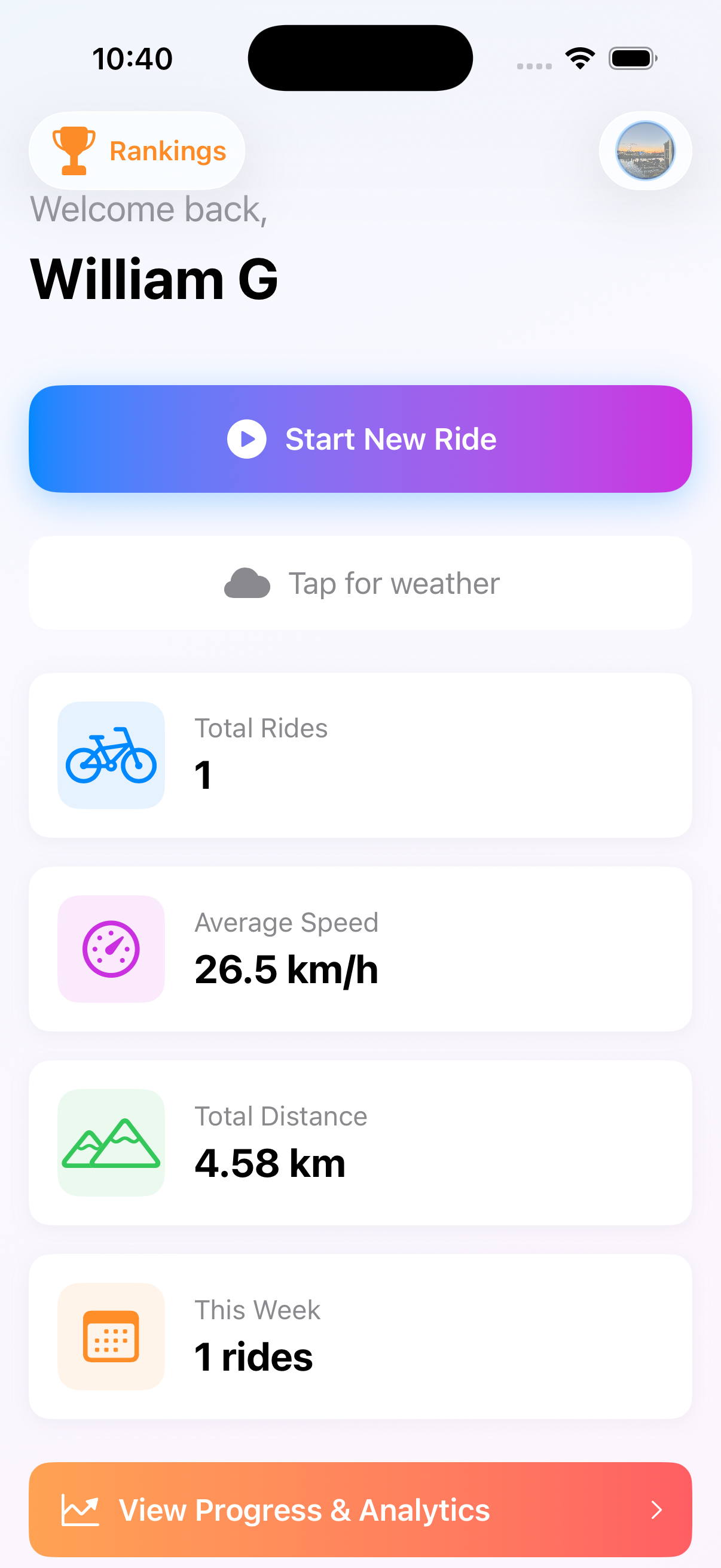Image resolution: width=721 pixels, height=1568 pixels.
Task: Tap for weather information
Action: [x=360, y=582]
